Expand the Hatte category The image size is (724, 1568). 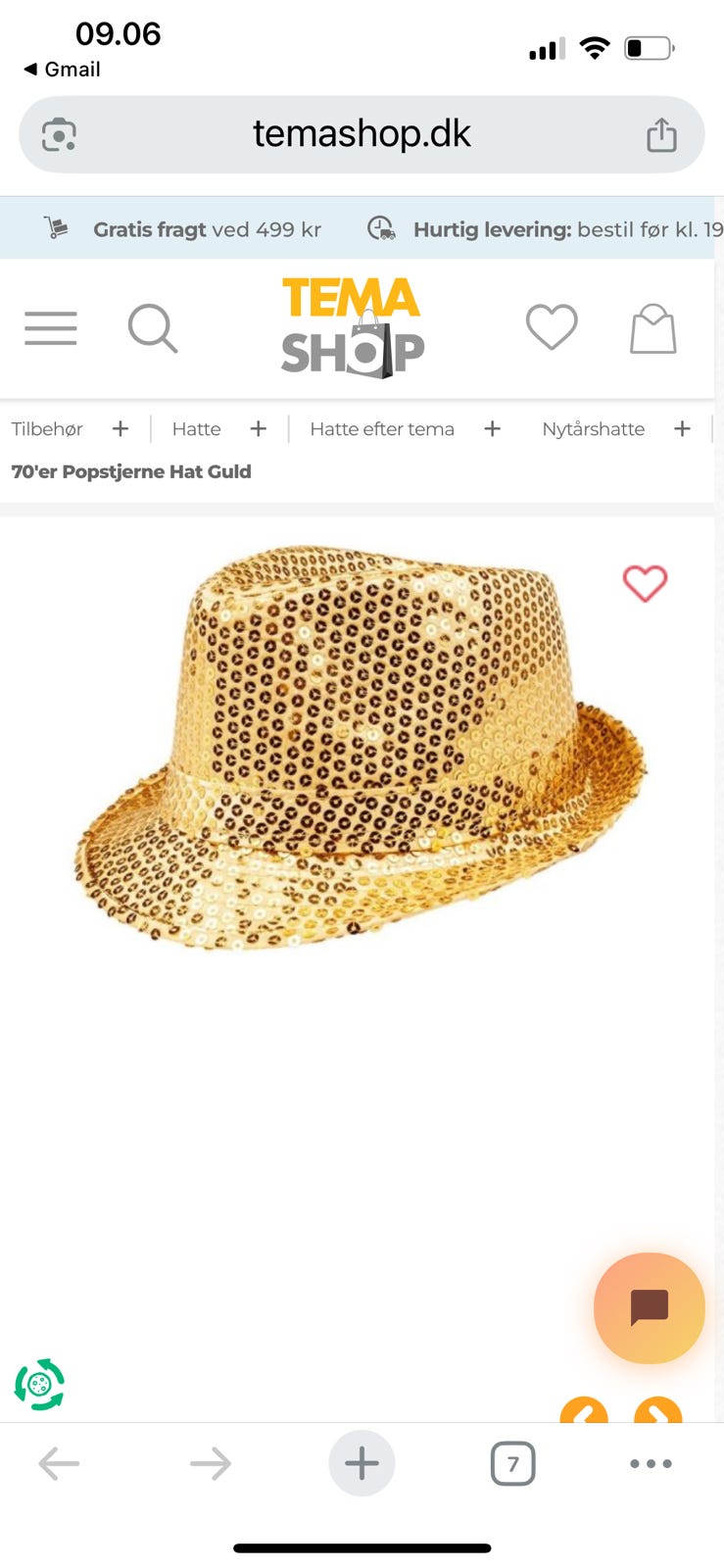258,428
